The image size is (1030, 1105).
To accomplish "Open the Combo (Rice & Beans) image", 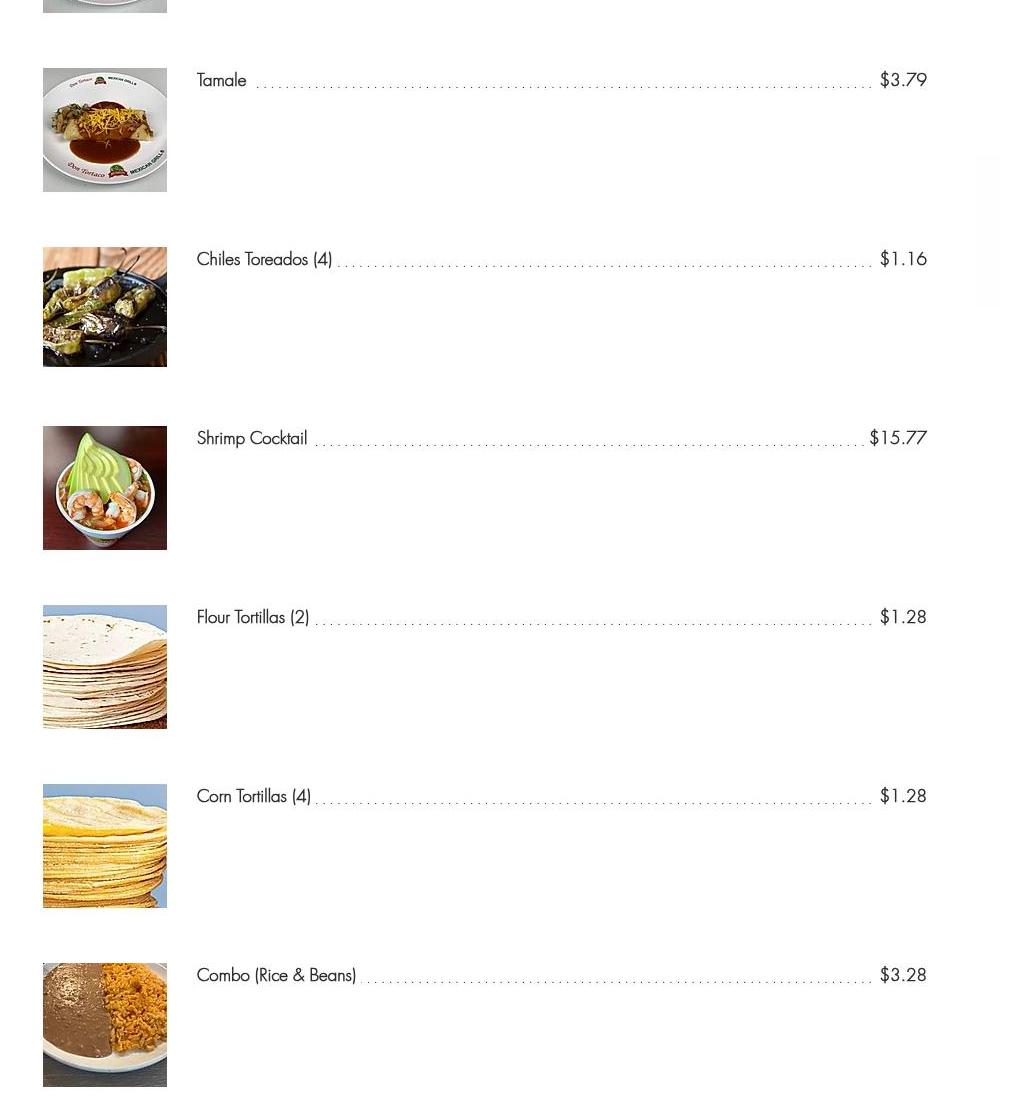I will 105,1025.
